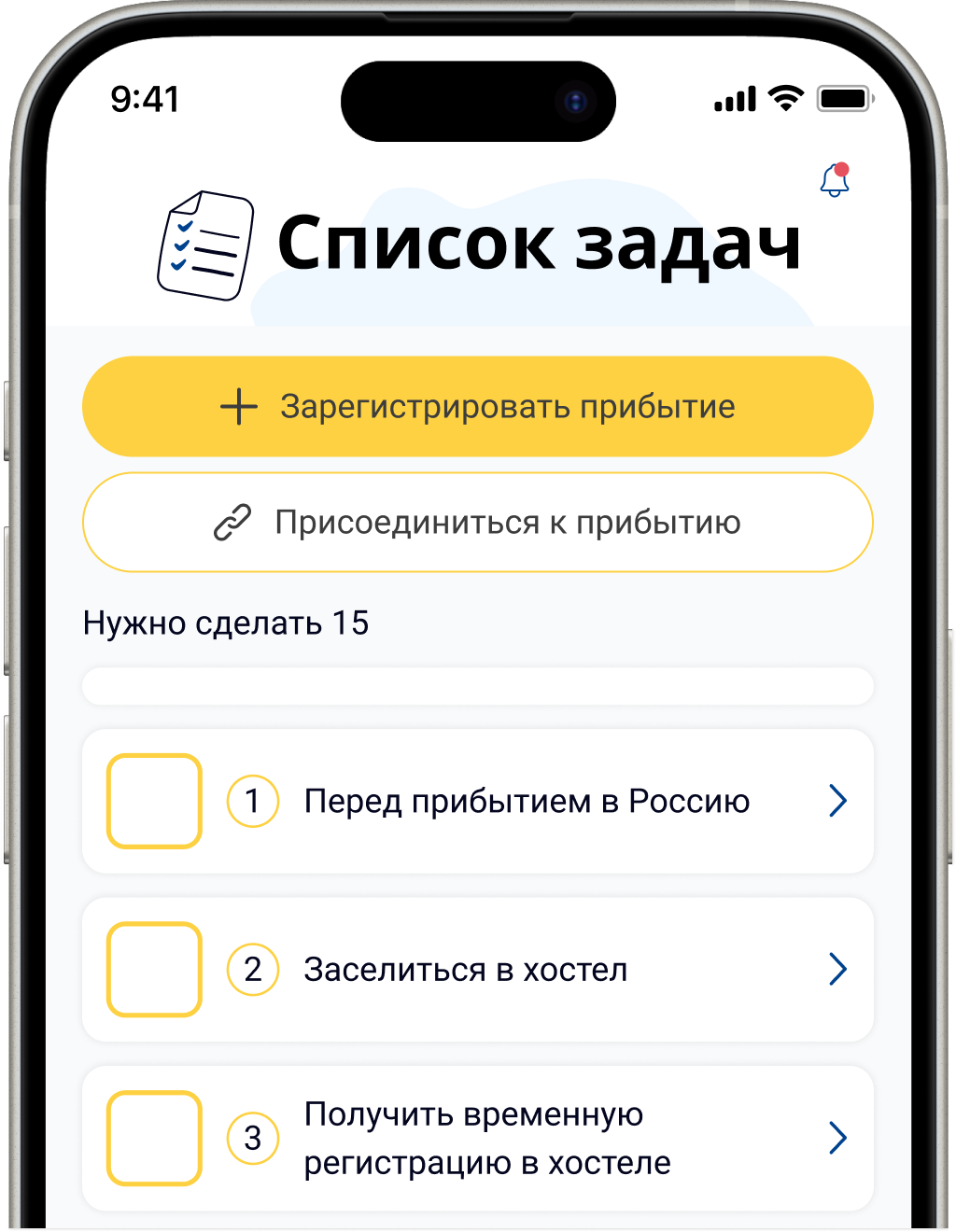Tick checkbox for Получить временную регистрацию
Image resolution: width=956 pixels, height=1232 pixels.
pos(155,1138)
